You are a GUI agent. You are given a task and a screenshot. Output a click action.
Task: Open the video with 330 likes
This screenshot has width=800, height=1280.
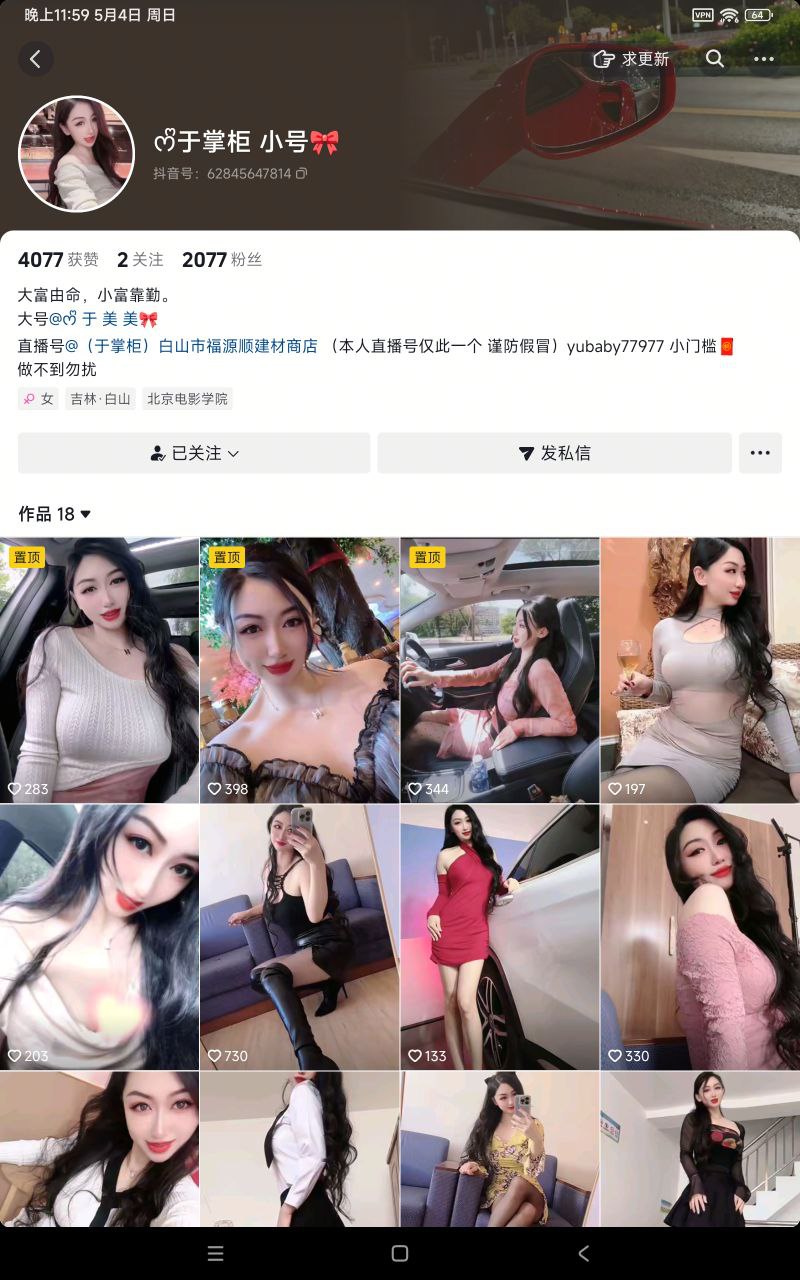pos(700,937)
